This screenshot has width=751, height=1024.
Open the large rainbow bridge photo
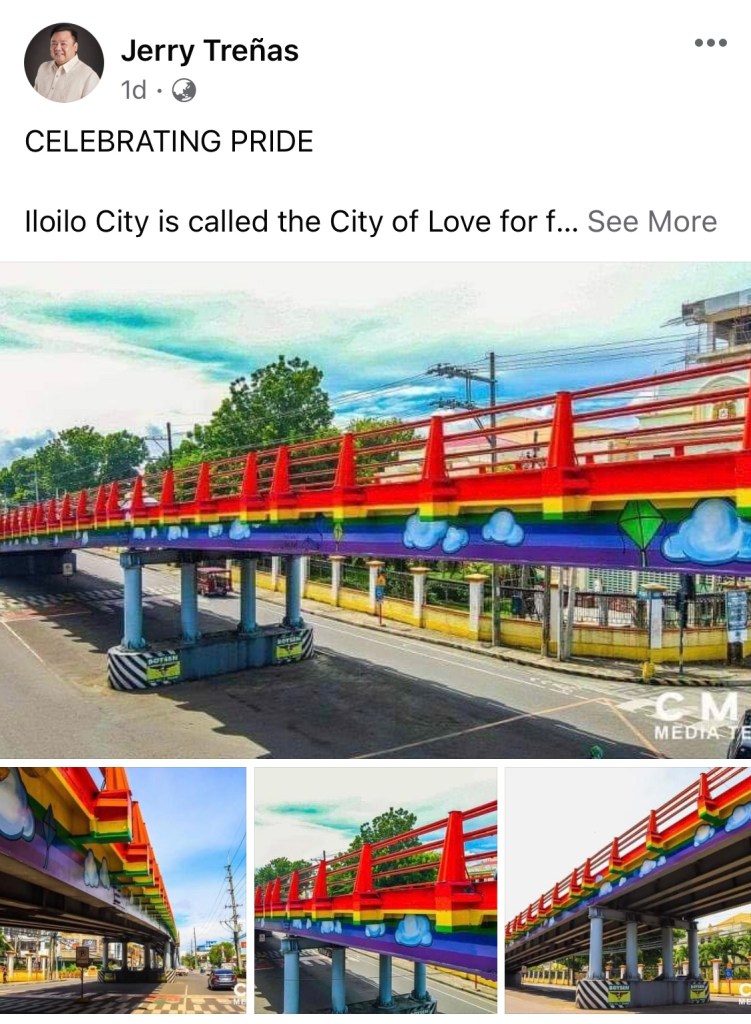pyautogui.click(x=375, y=510)
